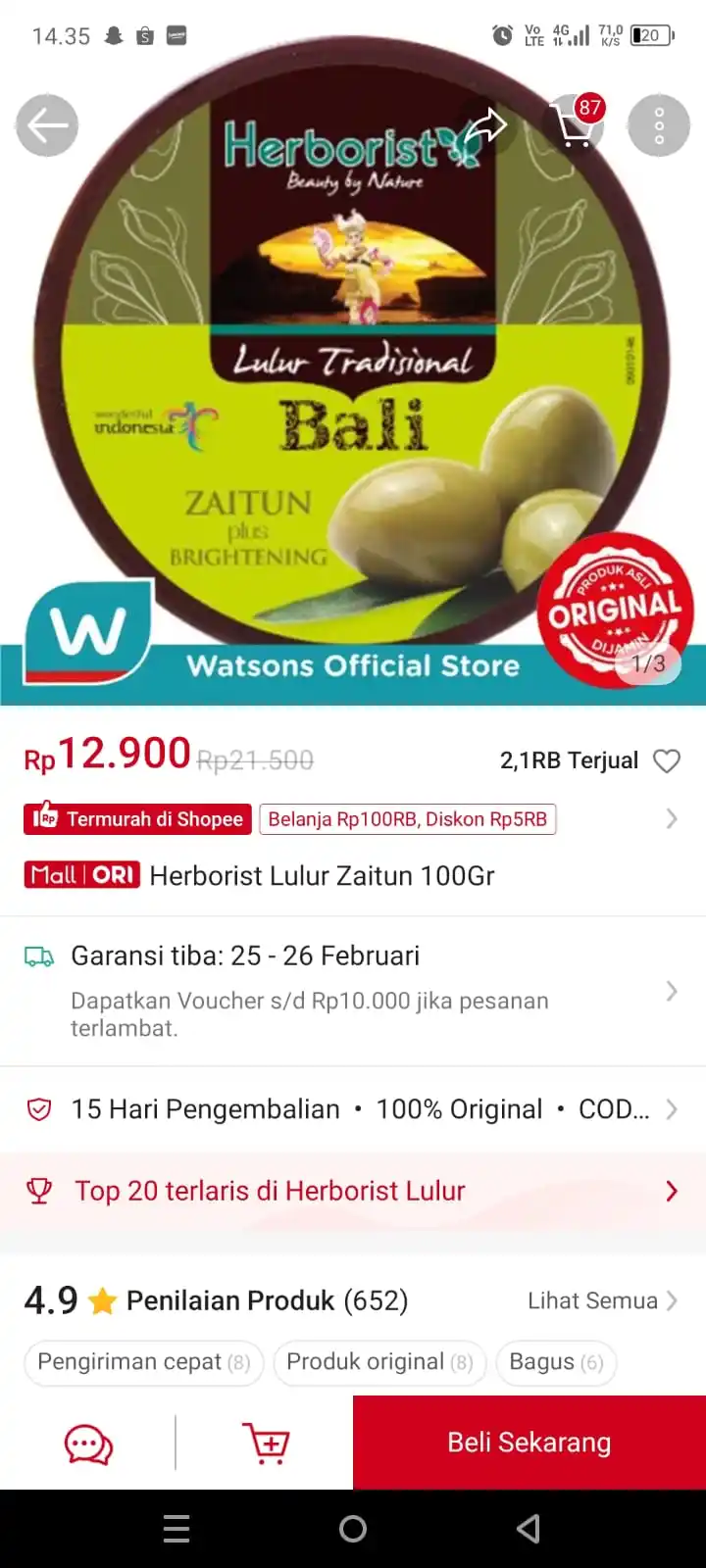706x1568 pixels.
Task: Open the Belanja Rp100RB discount voucher row
Action: click(408, 819)
